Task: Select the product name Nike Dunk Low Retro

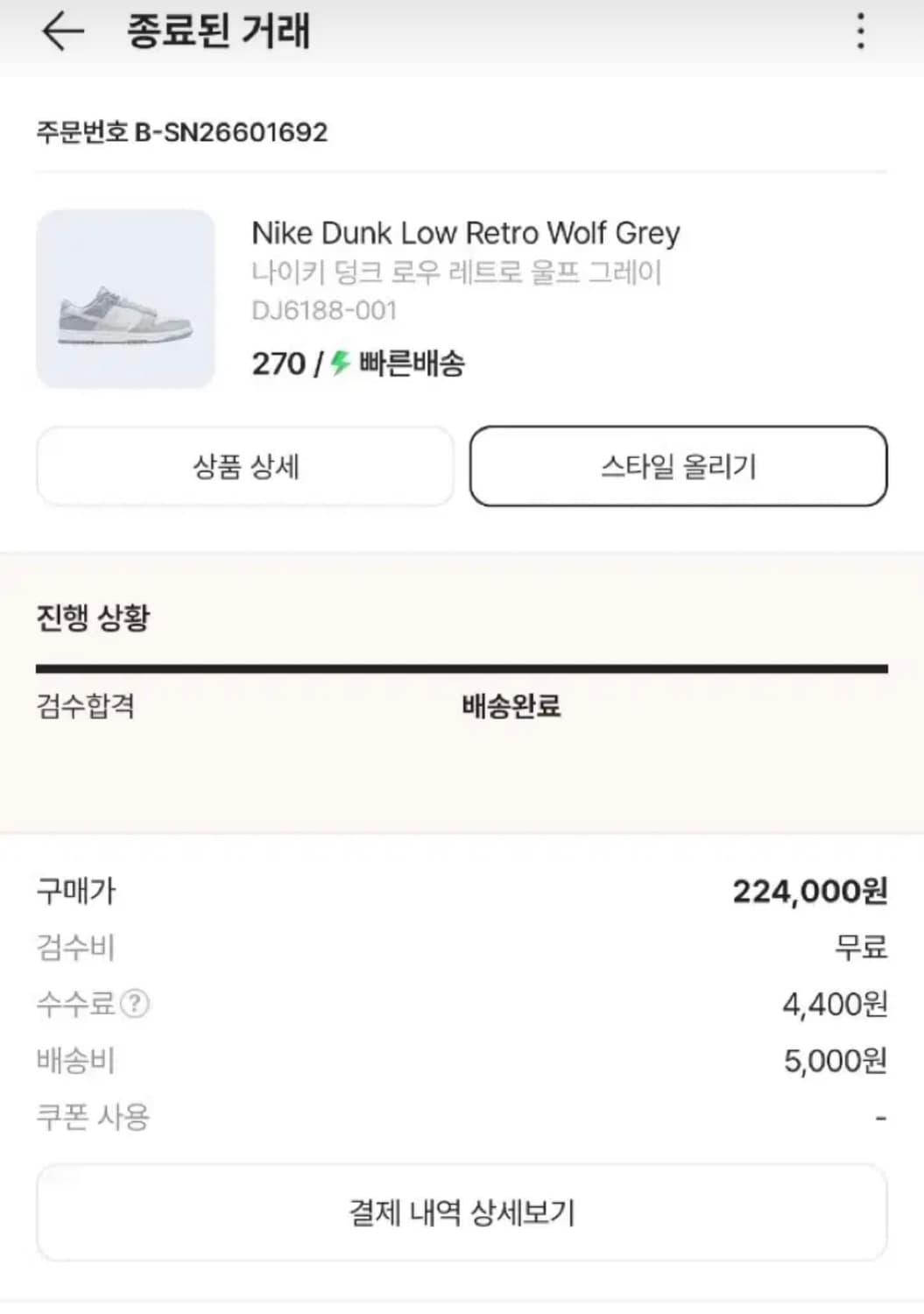Action: click(466, 232)
